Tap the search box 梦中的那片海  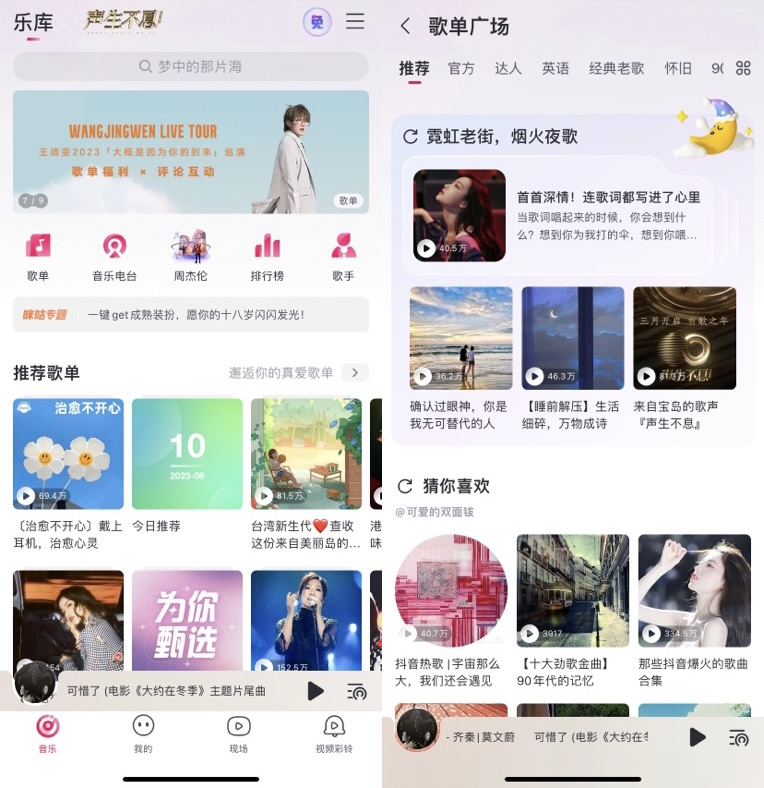click(x=190, y=66)
